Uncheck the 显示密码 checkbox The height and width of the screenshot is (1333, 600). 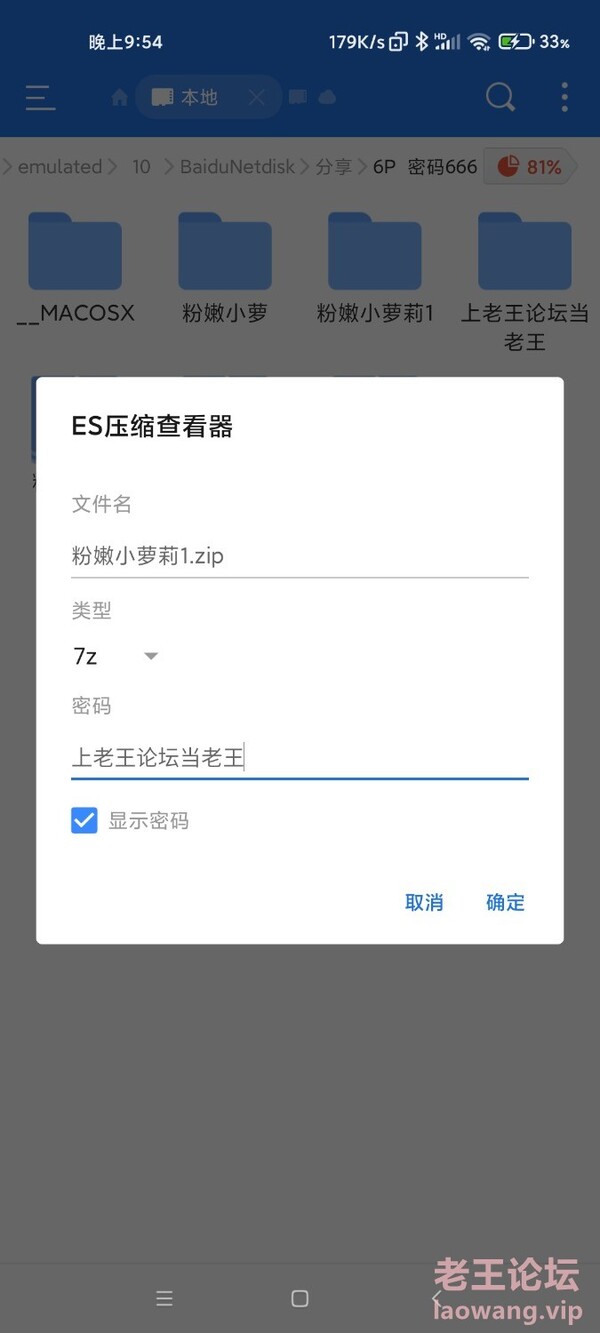click(x=84, y=821)
